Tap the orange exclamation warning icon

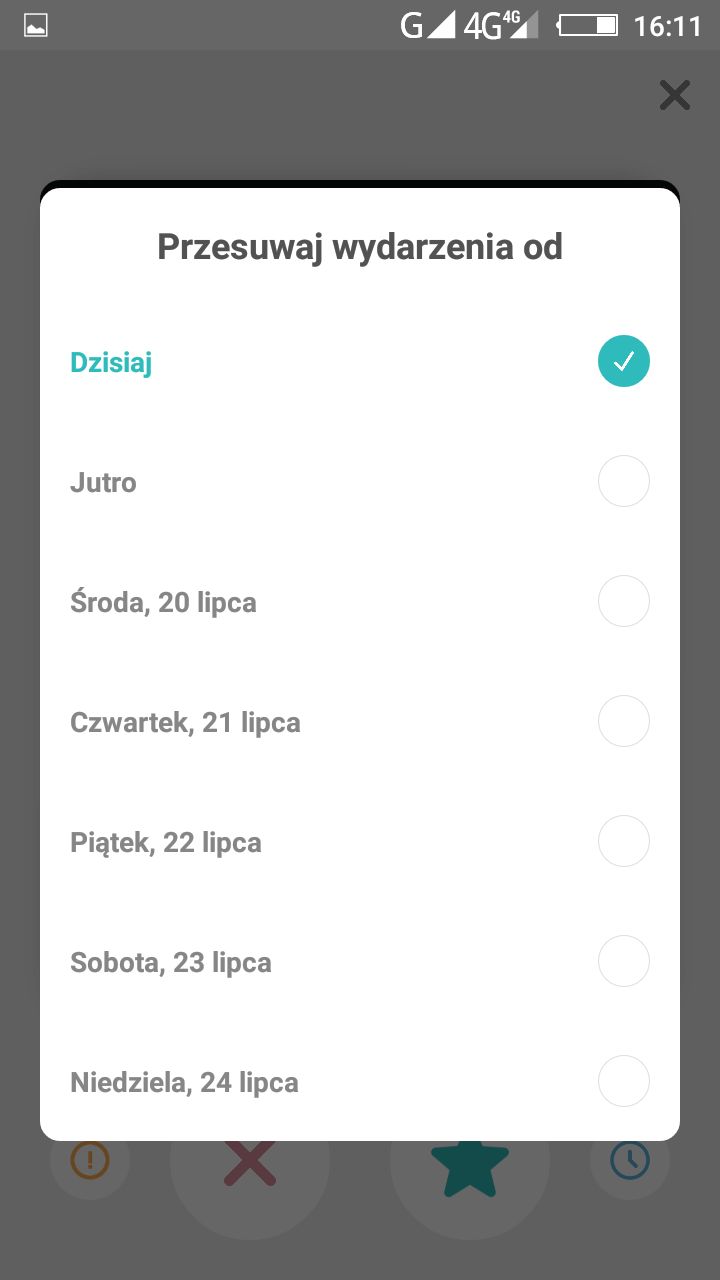coord(90,1161)
